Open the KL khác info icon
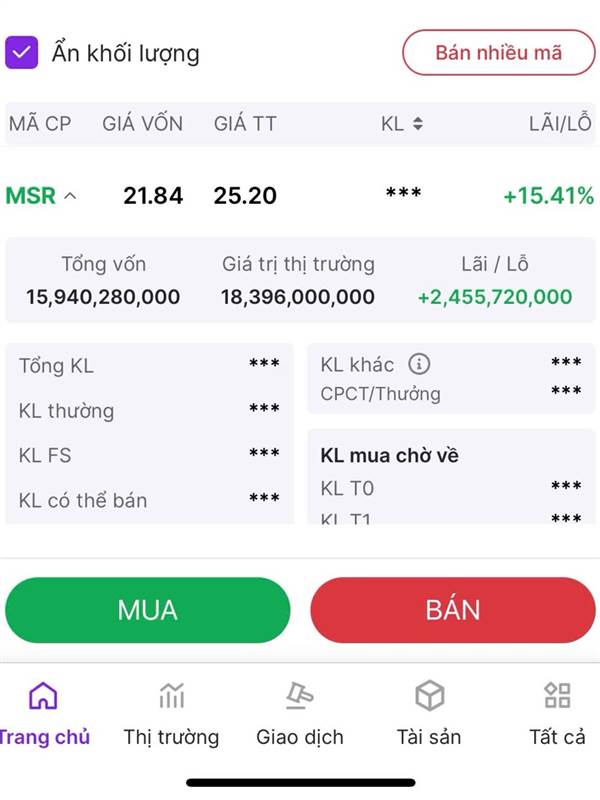The width and height of the screenshot is (600, 800). pos(419,364)
